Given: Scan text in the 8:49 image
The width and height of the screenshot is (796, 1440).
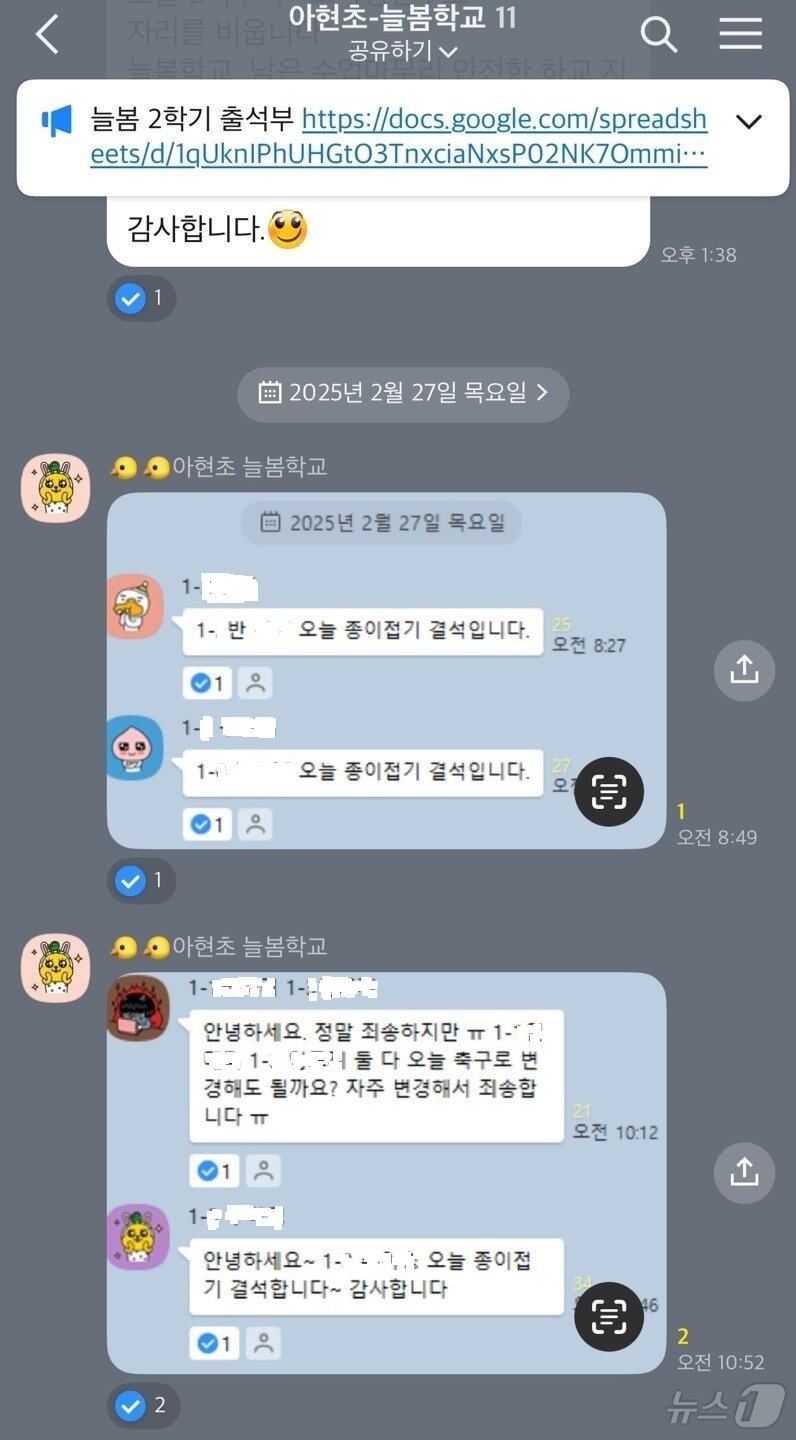Looking at the screenshot, I should click(x=609, y=791).
